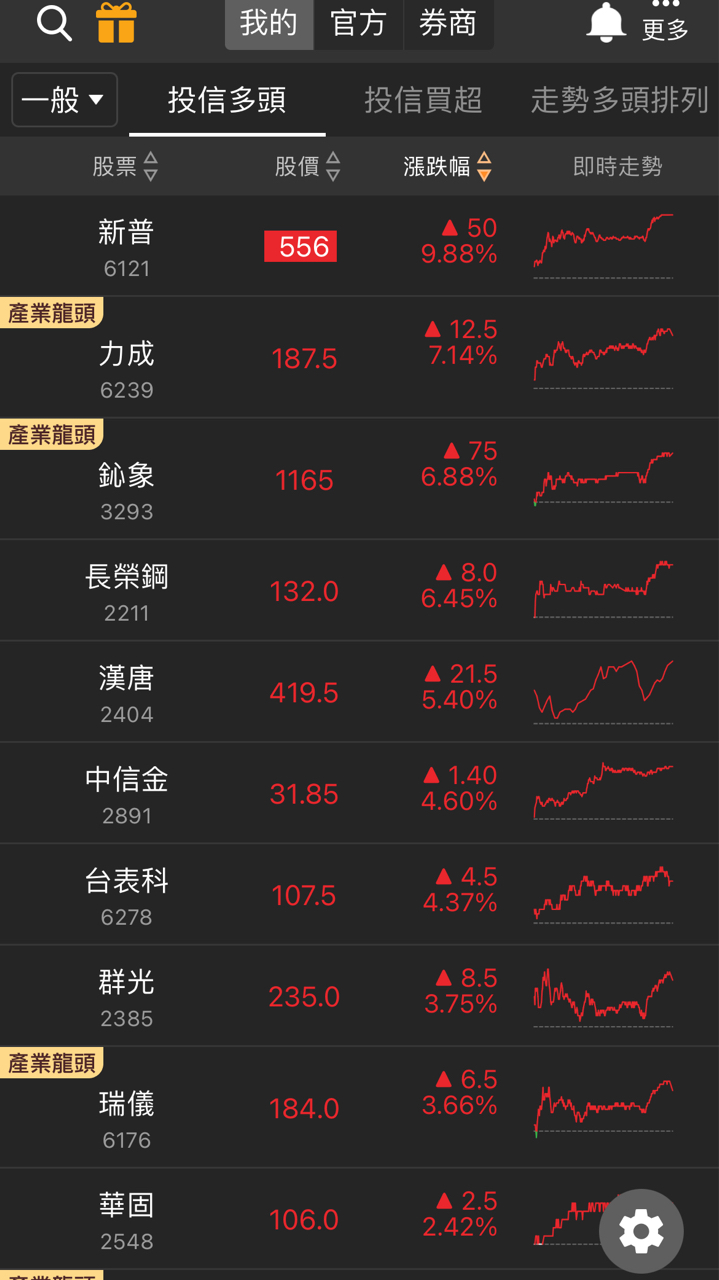Open stock 長榮鋼 2211
This screenshot has height=1280, width=719.
coord(126,590)
